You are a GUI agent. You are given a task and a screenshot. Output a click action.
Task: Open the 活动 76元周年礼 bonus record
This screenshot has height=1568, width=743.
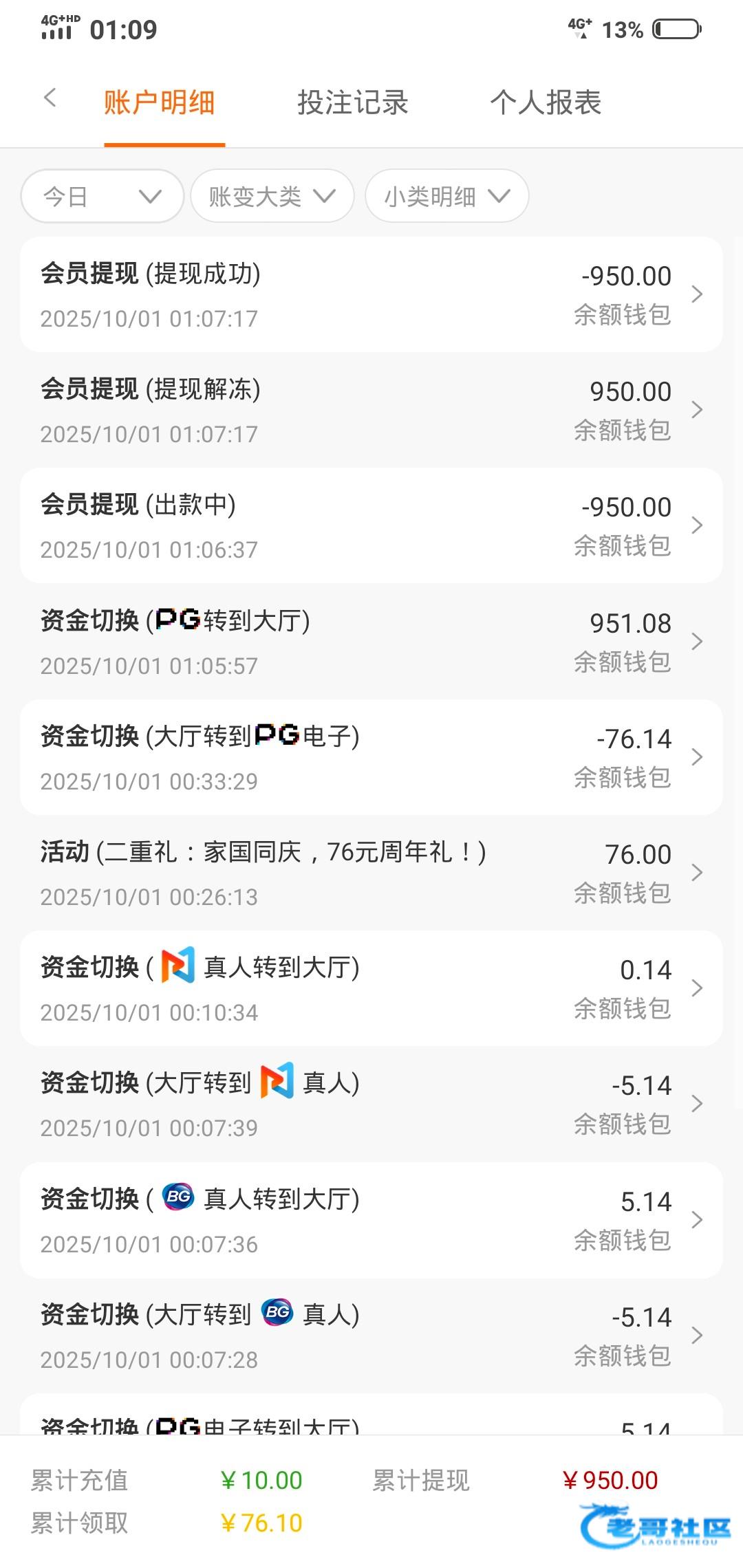[371, 873]
